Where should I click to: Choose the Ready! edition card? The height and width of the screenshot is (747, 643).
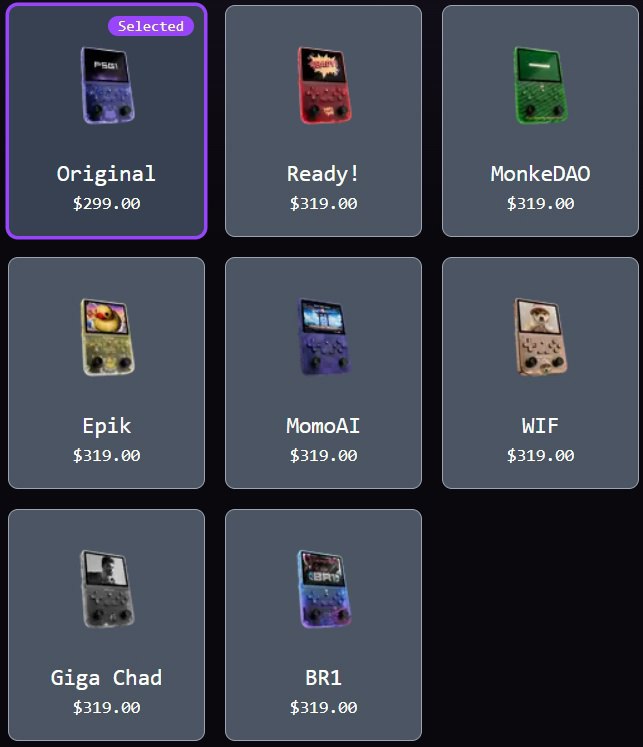click(x=323, y=121)
